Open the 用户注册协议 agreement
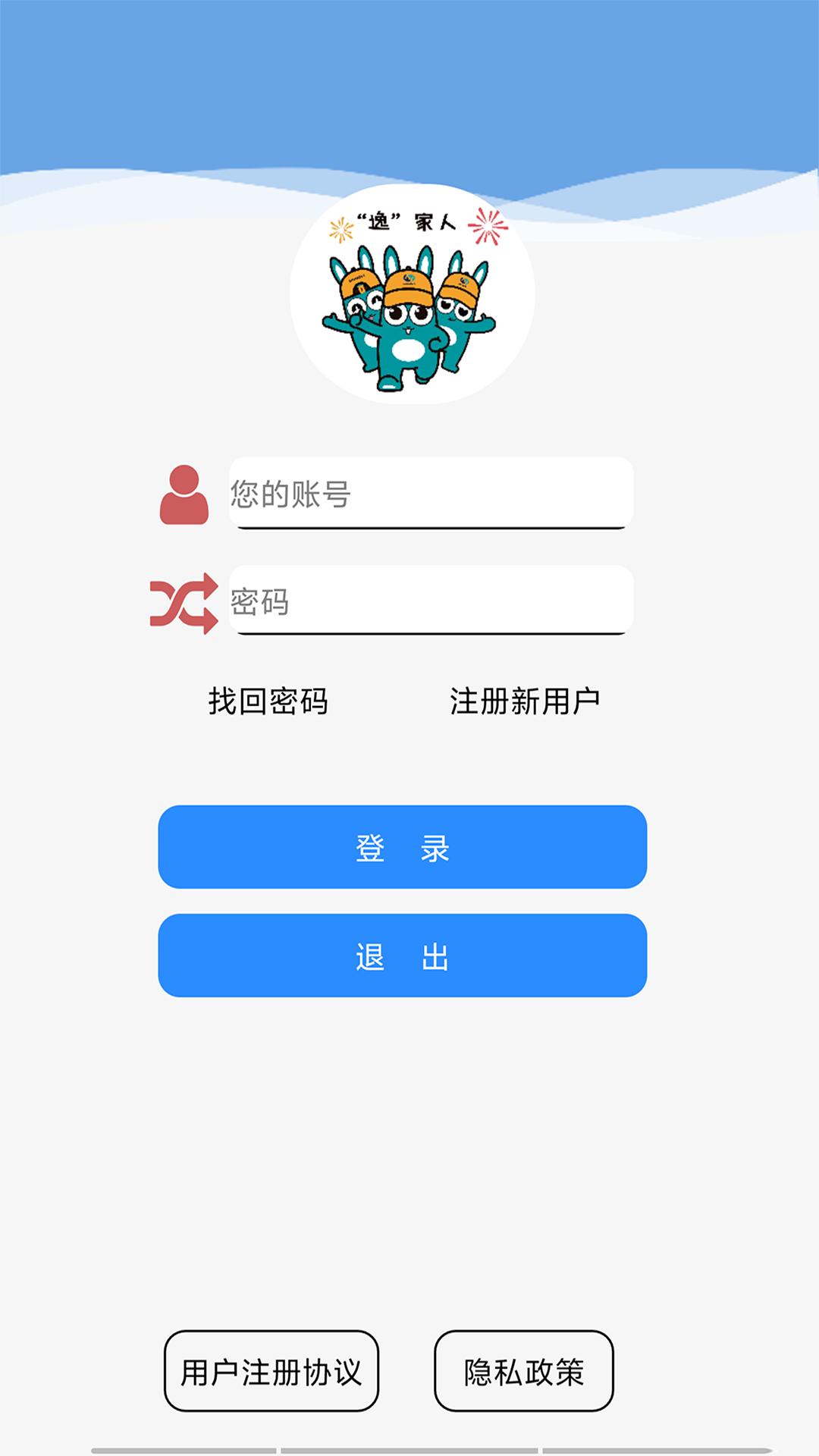The image size is (819, 1456). [271, 1371]
